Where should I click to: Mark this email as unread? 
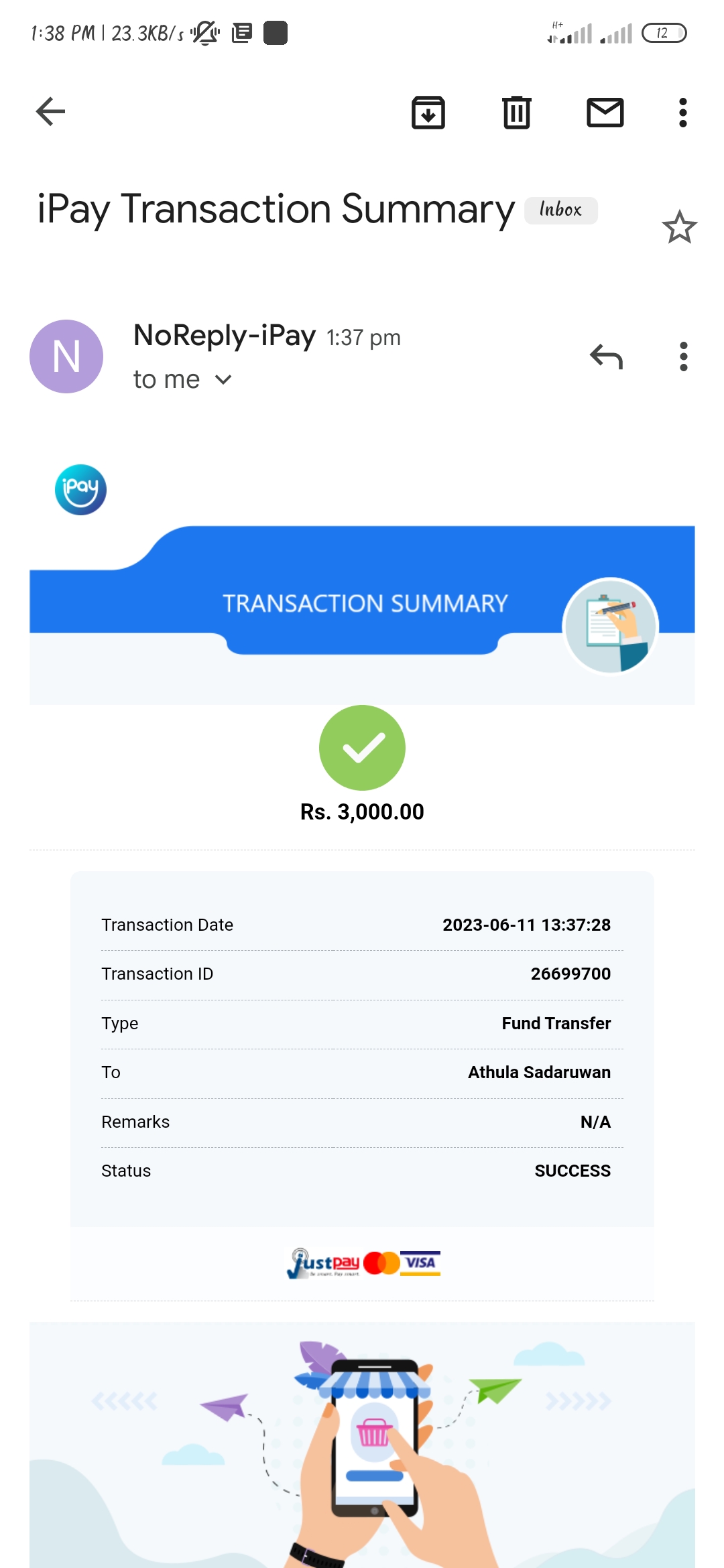coord(605,112)
